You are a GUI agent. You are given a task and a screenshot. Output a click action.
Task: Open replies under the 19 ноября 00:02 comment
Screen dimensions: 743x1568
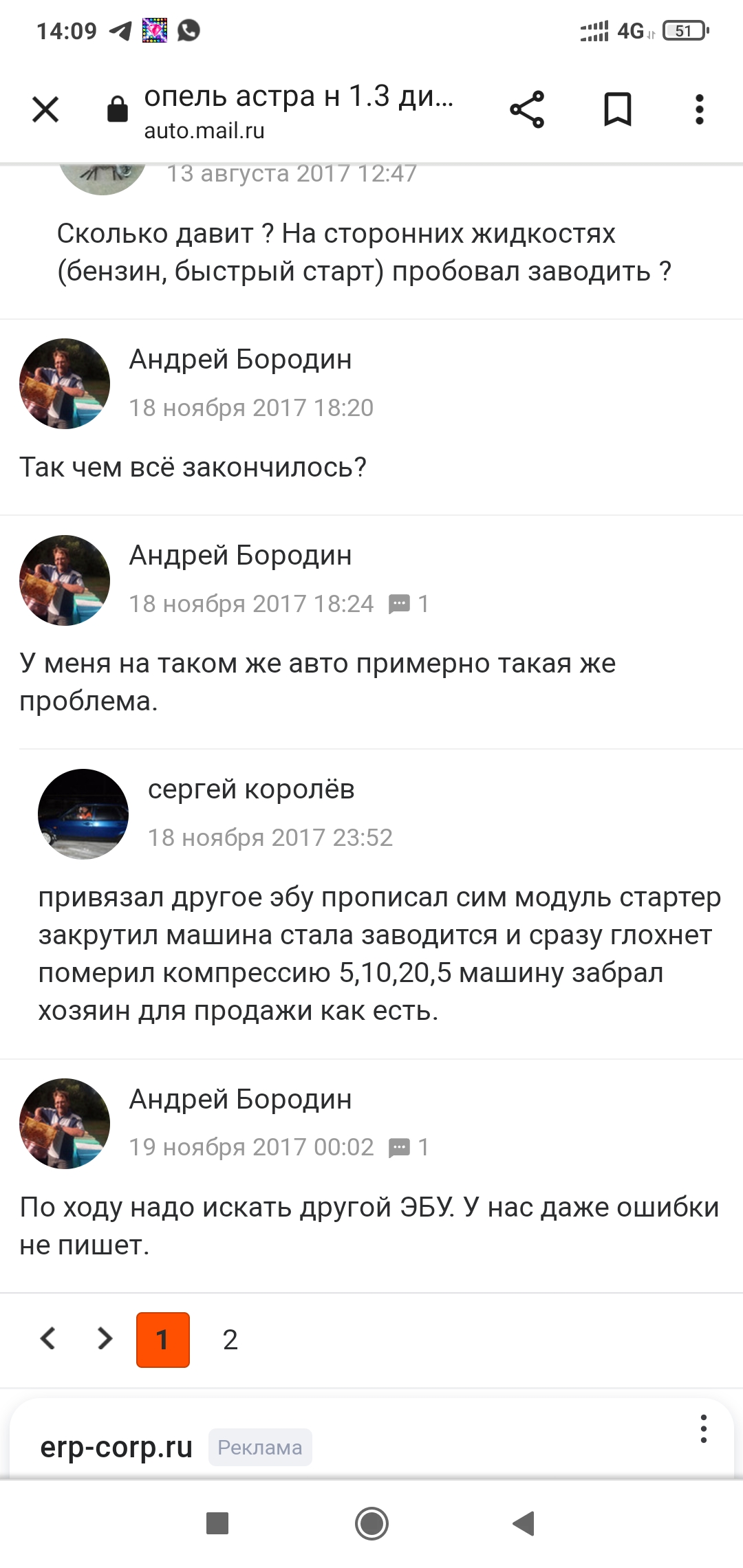tap(409, 1147)
